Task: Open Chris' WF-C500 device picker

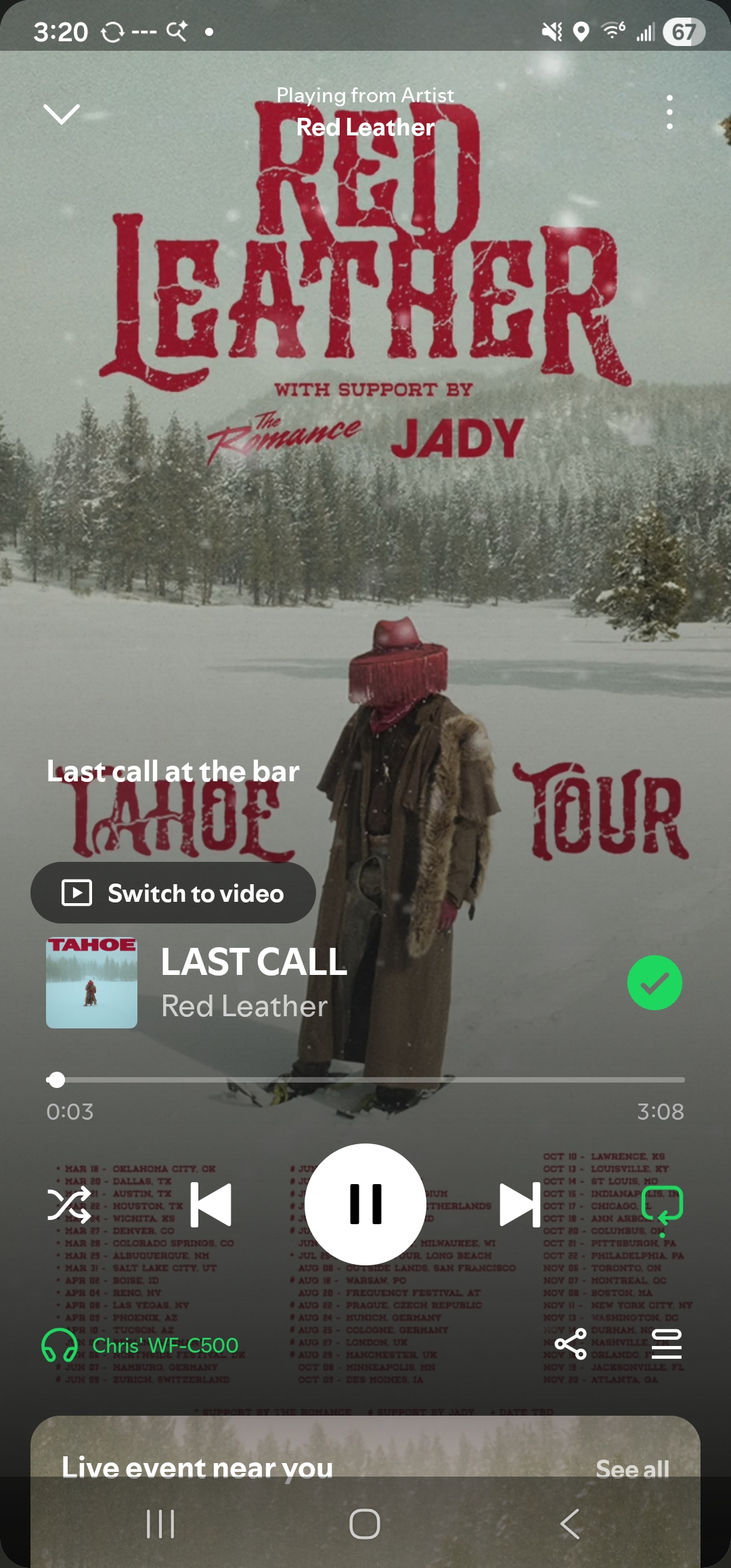Action: point(140,1345)
